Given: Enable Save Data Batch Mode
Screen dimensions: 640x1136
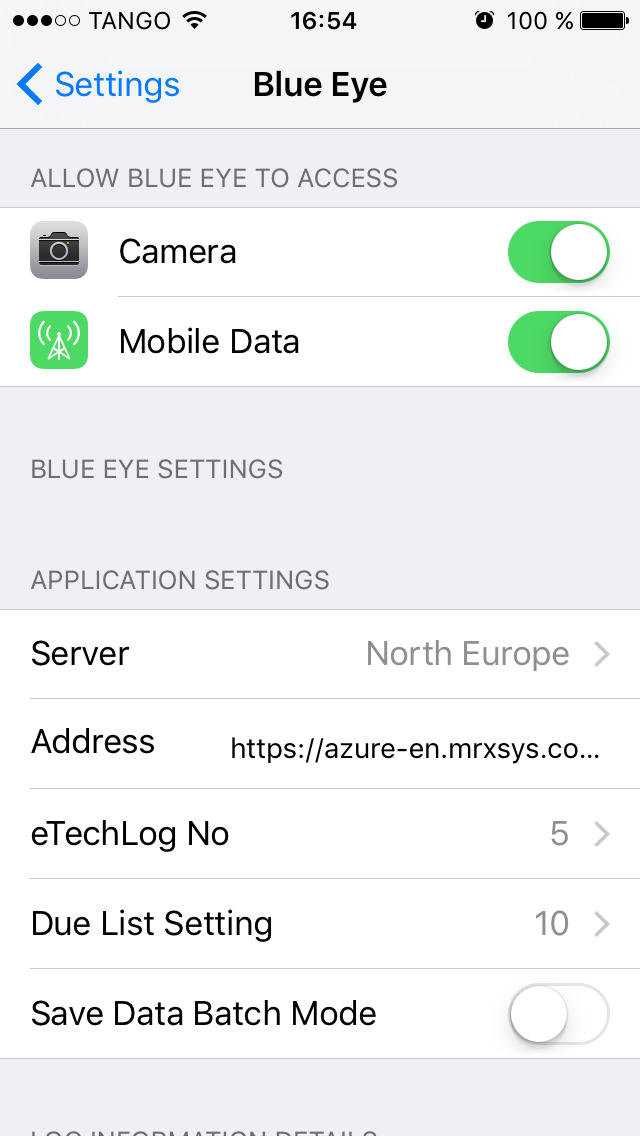Looking at the screenshot, I should pyautogui.click(x=558, y=1014).
